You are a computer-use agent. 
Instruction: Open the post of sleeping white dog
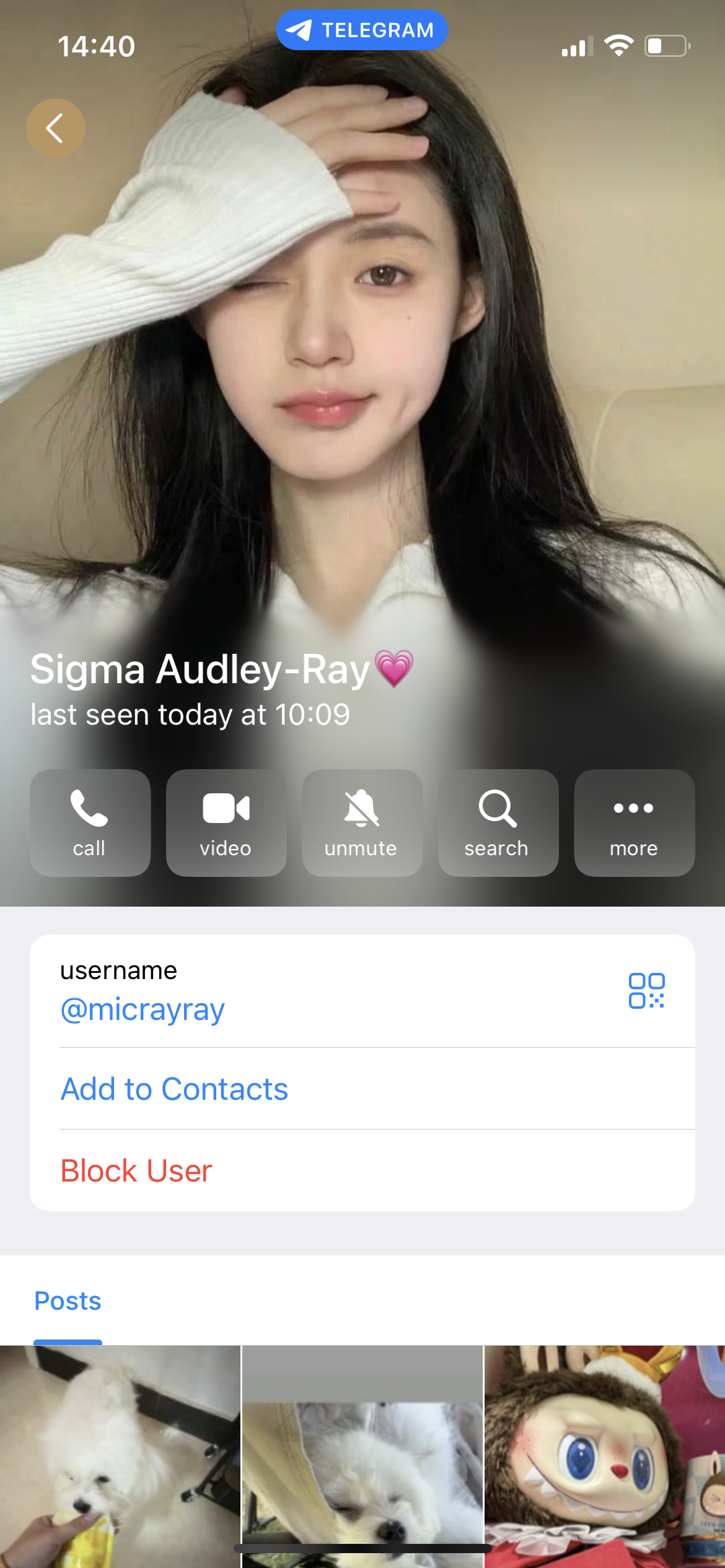(x=362, y=1455)
